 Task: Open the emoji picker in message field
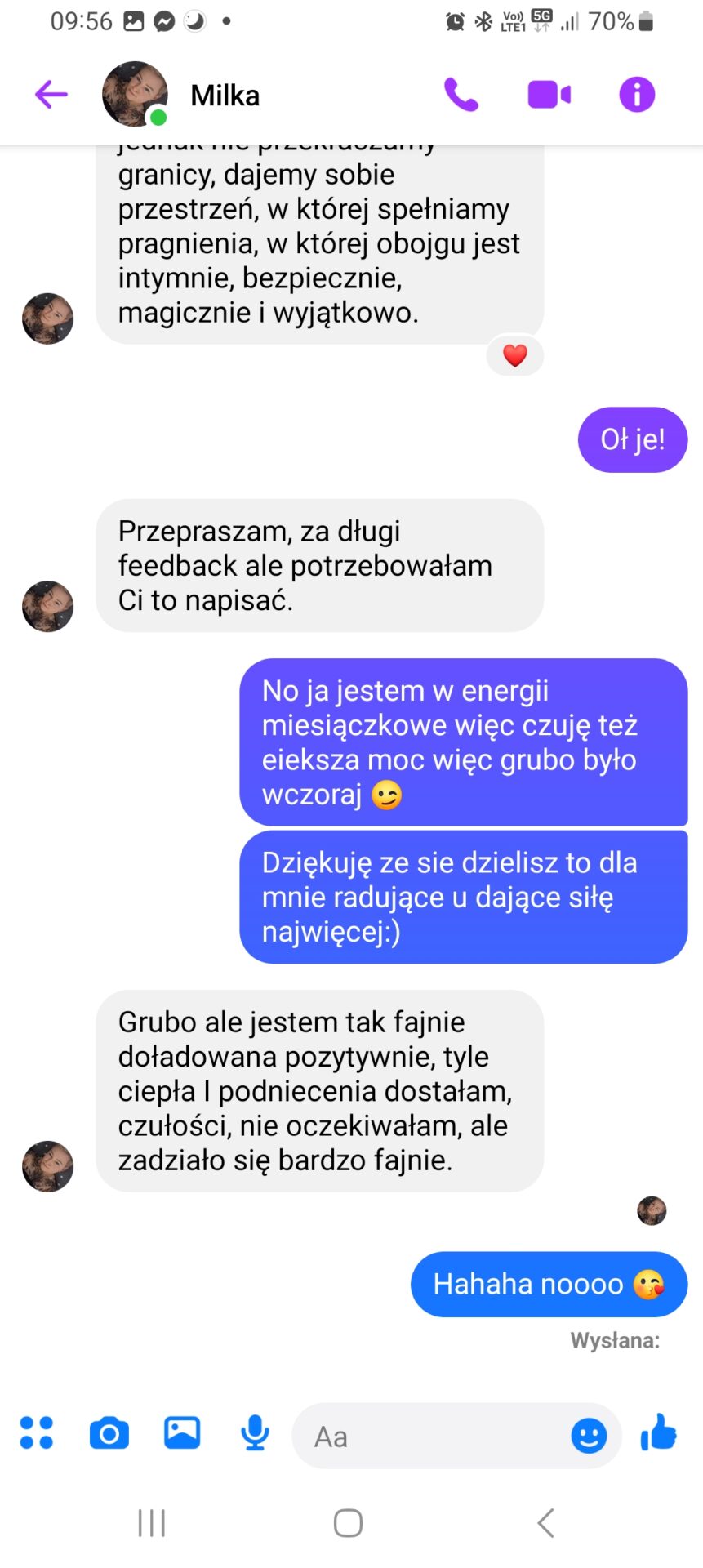coord(589,1436)
